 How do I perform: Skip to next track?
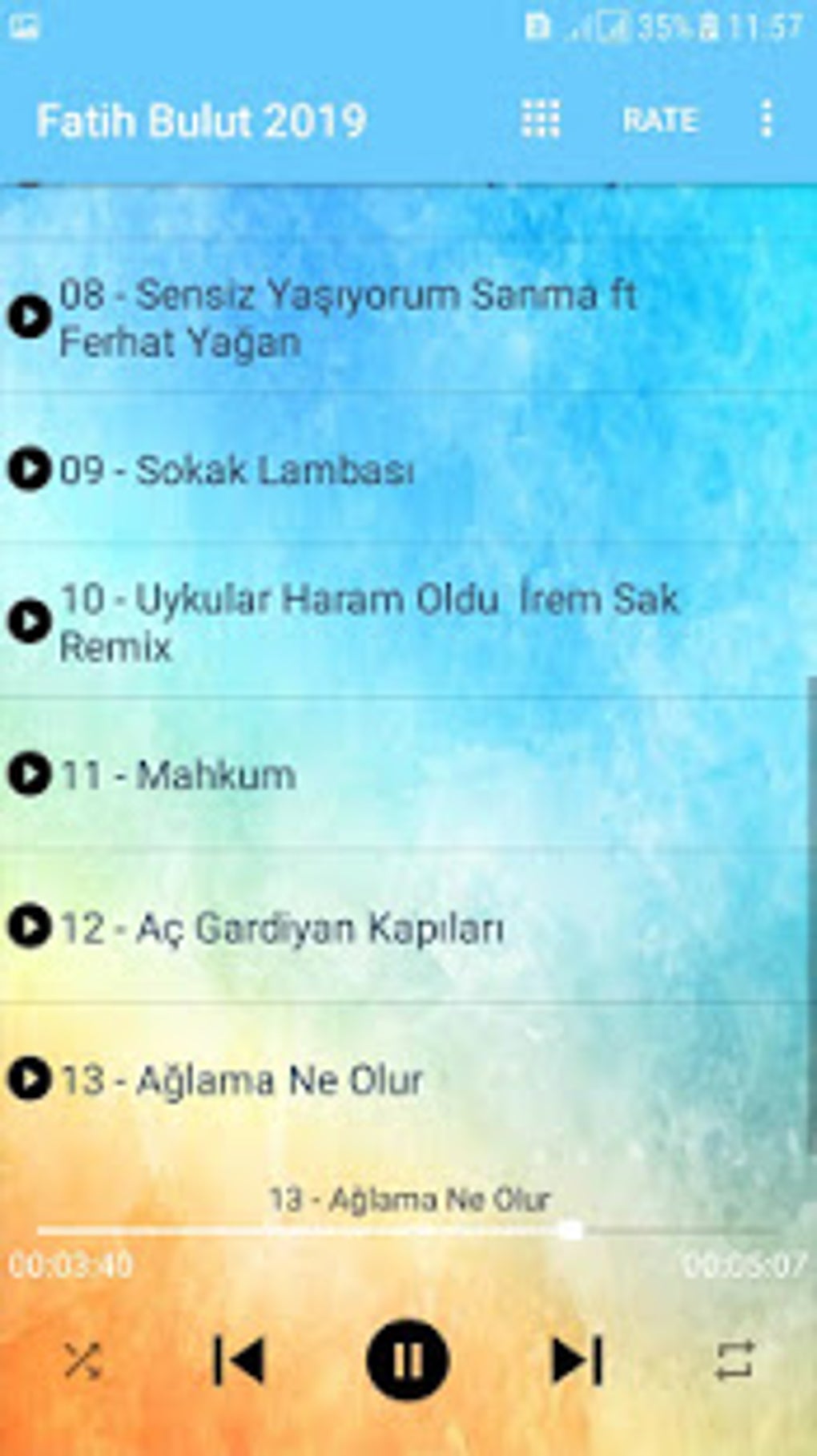click(x=578, y=1360)
